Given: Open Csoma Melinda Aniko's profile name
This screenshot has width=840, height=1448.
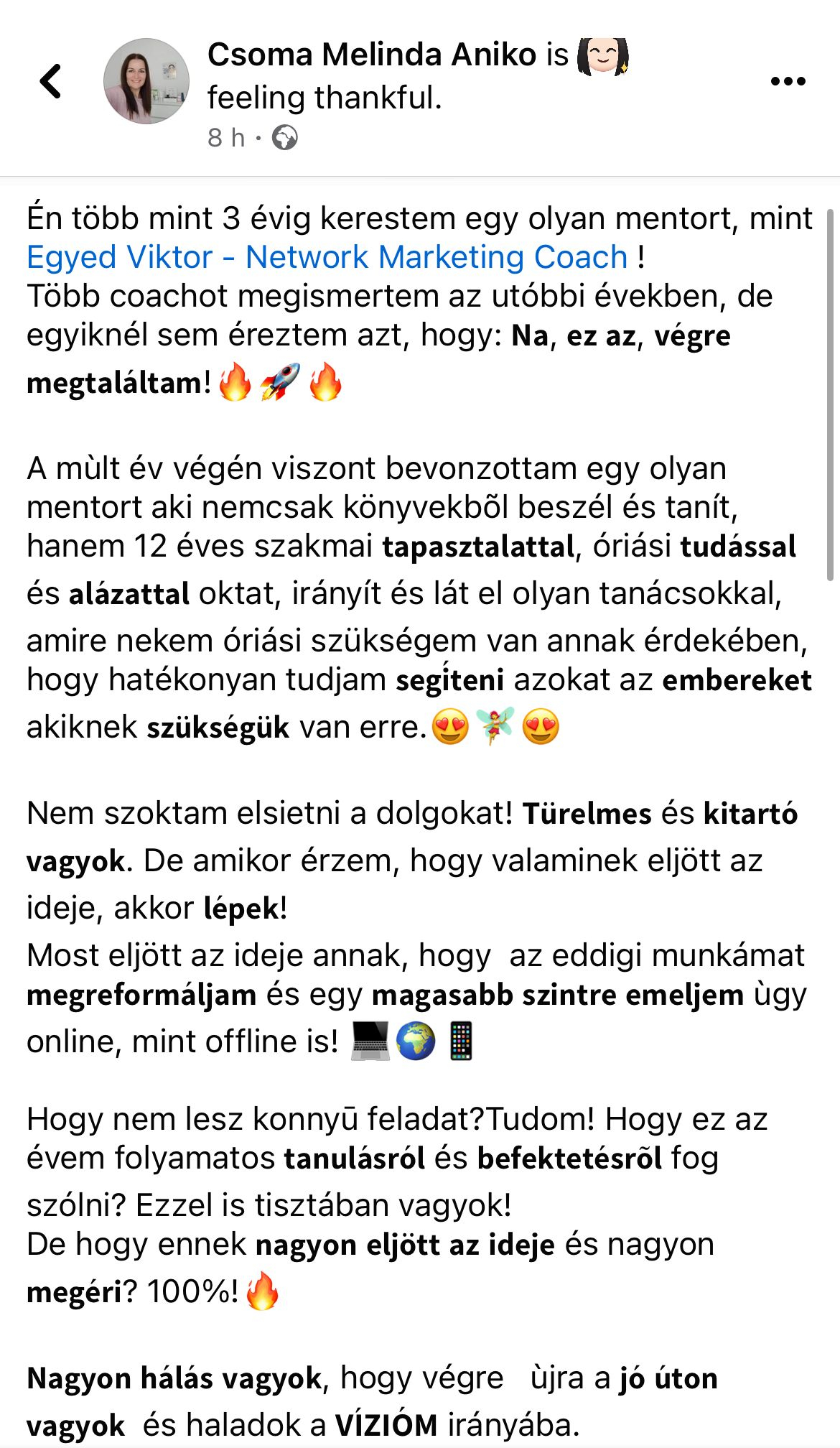Looking at the screenshot, I should [x=372, y=55].
